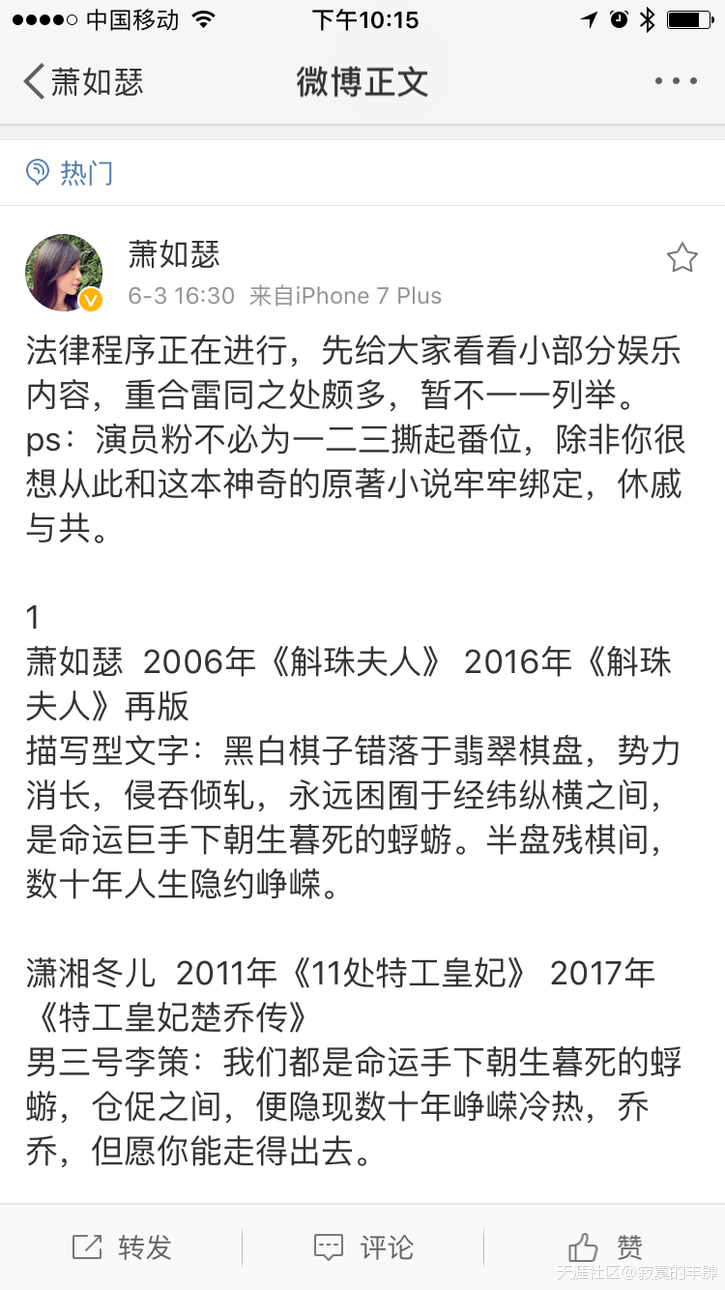
Task: Go back to 萧如瑟's profile
Action: 84,82
